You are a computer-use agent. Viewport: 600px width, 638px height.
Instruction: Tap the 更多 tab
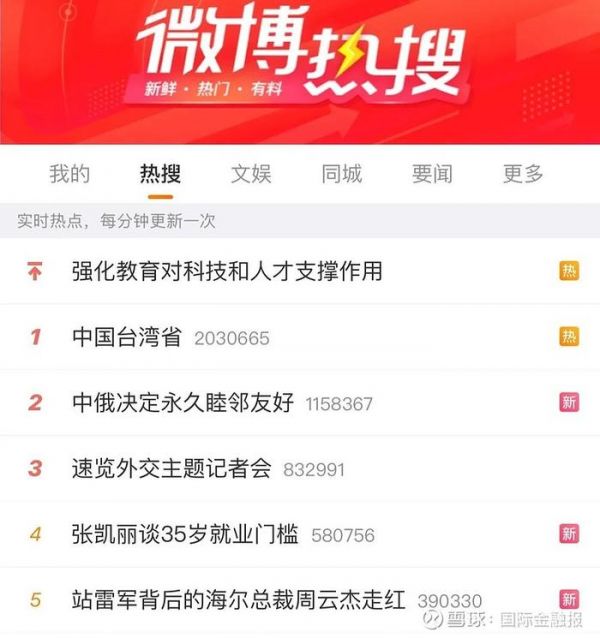[523, 174]
